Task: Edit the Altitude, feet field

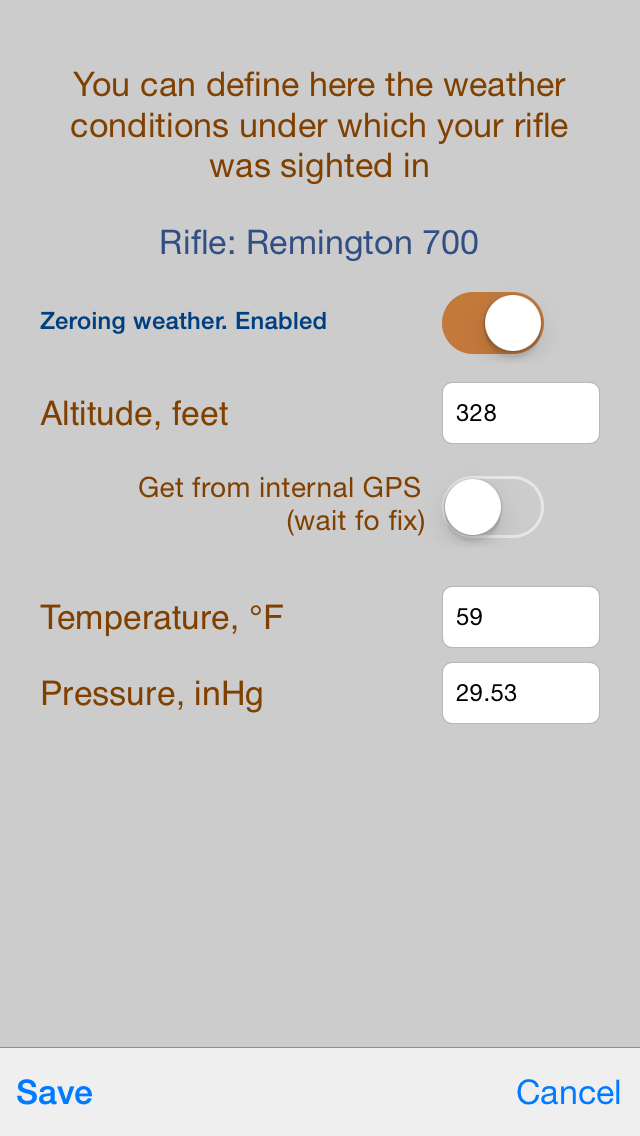Action: (520, 413)
